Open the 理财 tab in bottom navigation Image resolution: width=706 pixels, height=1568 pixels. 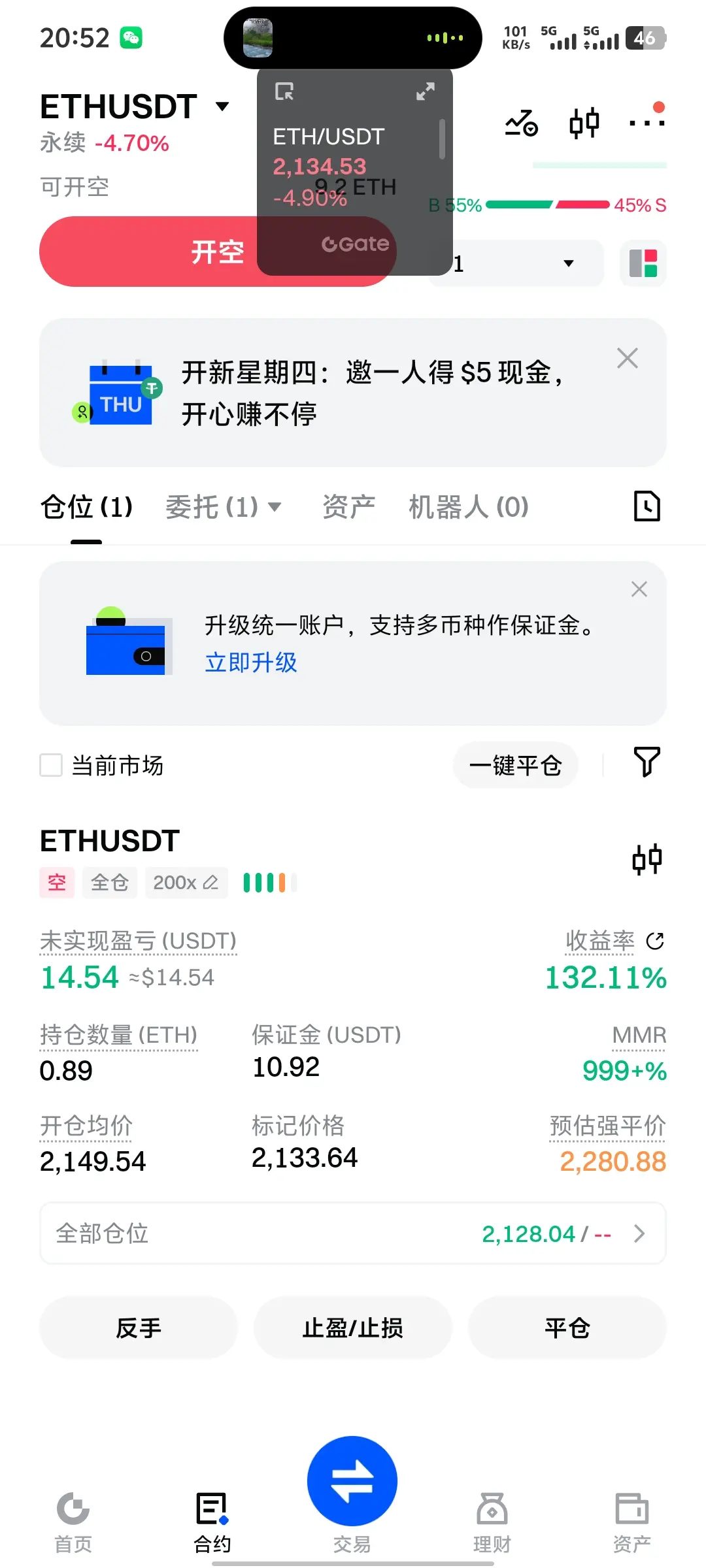[492, 1522]
